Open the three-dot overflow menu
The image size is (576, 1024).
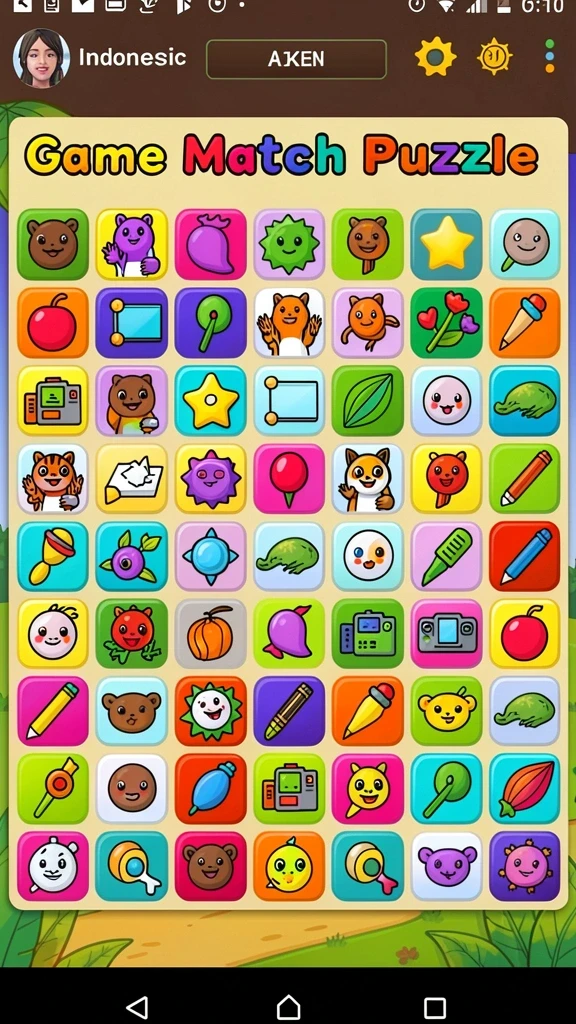(549, 56)
